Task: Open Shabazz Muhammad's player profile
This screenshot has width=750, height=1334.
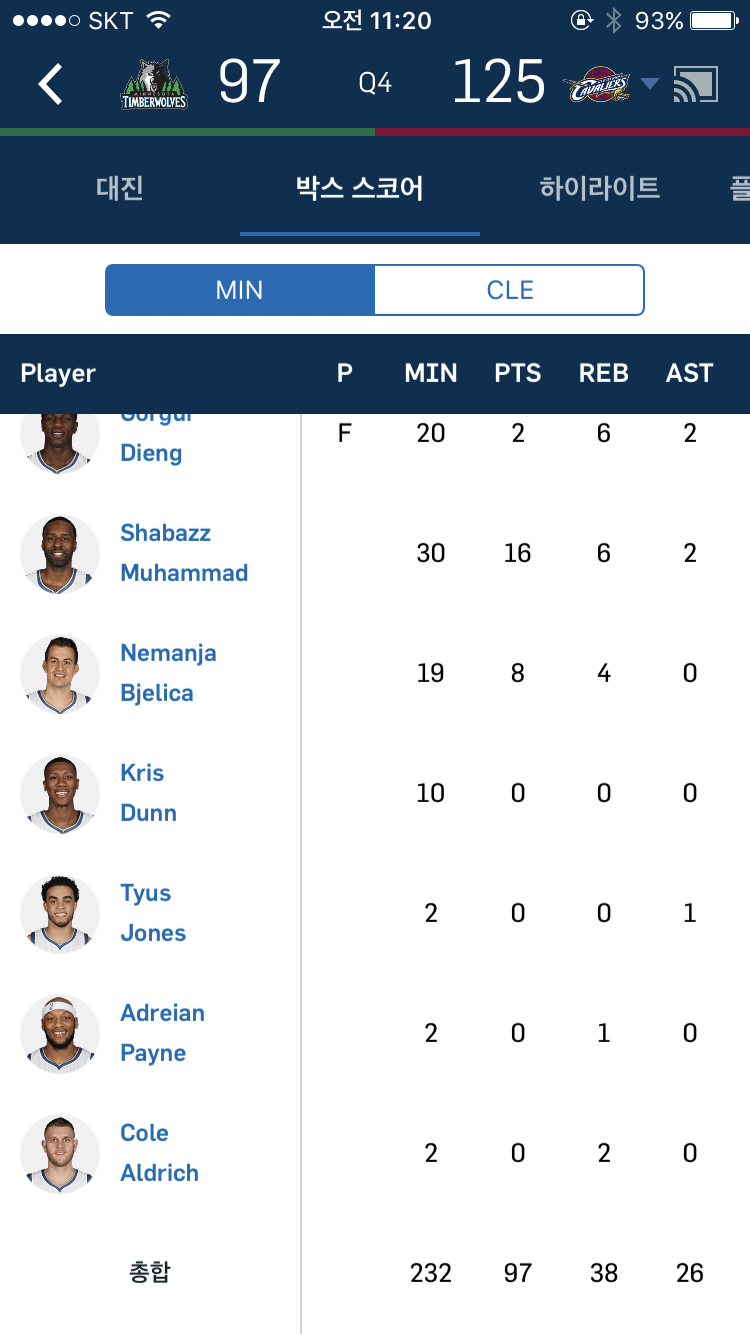Action: [x=184, y=553]
